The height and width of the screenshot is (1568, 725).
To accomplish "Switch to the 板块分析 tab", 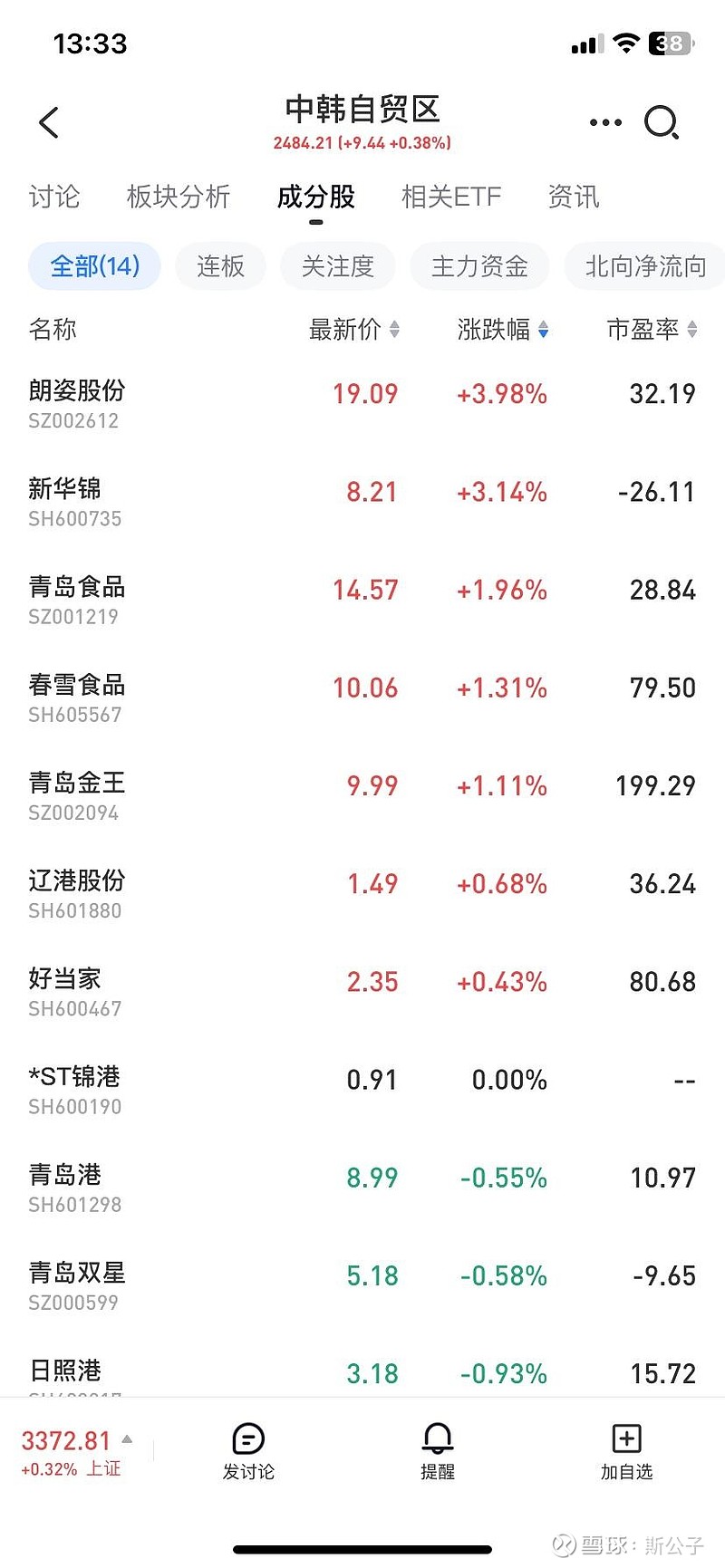I will coord(179,197).
